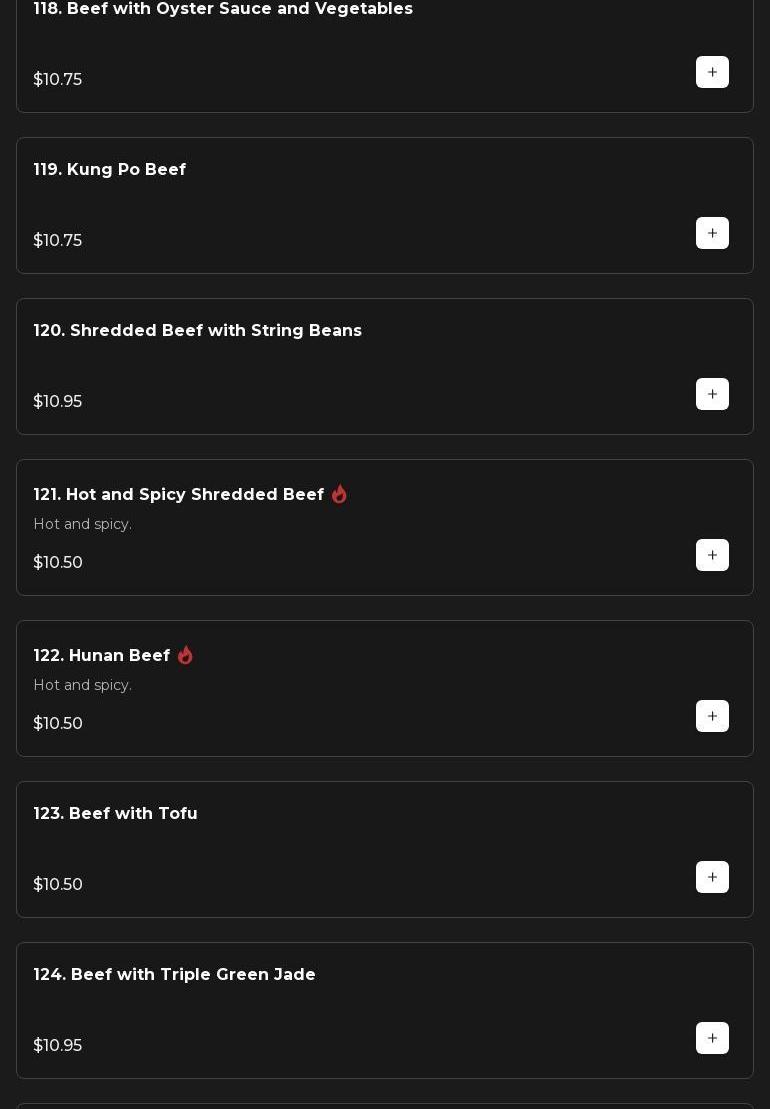This screenshot has width=770, height=1109.
Task: Add Kung Po Beef to the order
Action: coord(712,233)
